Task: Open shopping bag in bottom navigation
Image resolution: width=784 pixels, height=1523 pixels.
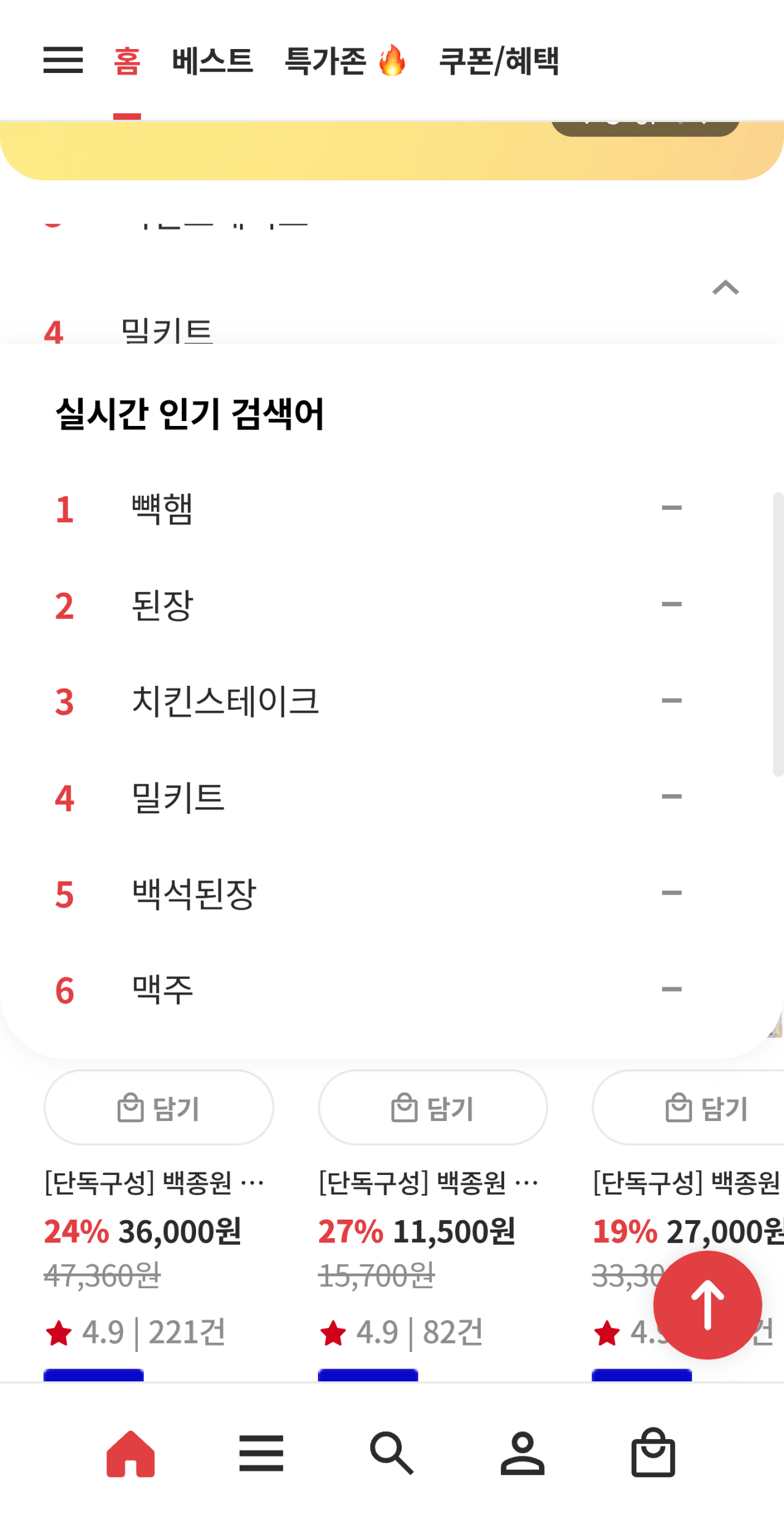Action: point(653,1453)
